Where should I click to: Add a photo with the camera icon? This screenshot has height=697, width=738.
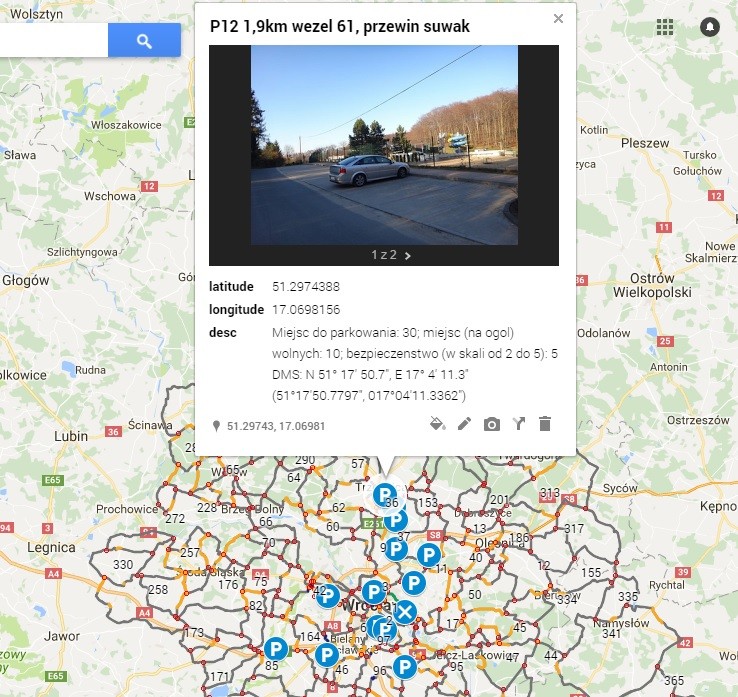pos(491,424)
